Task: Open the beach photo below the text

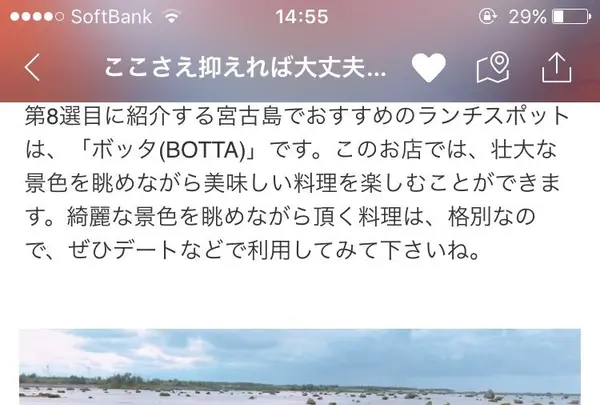Action: (300, 368)
